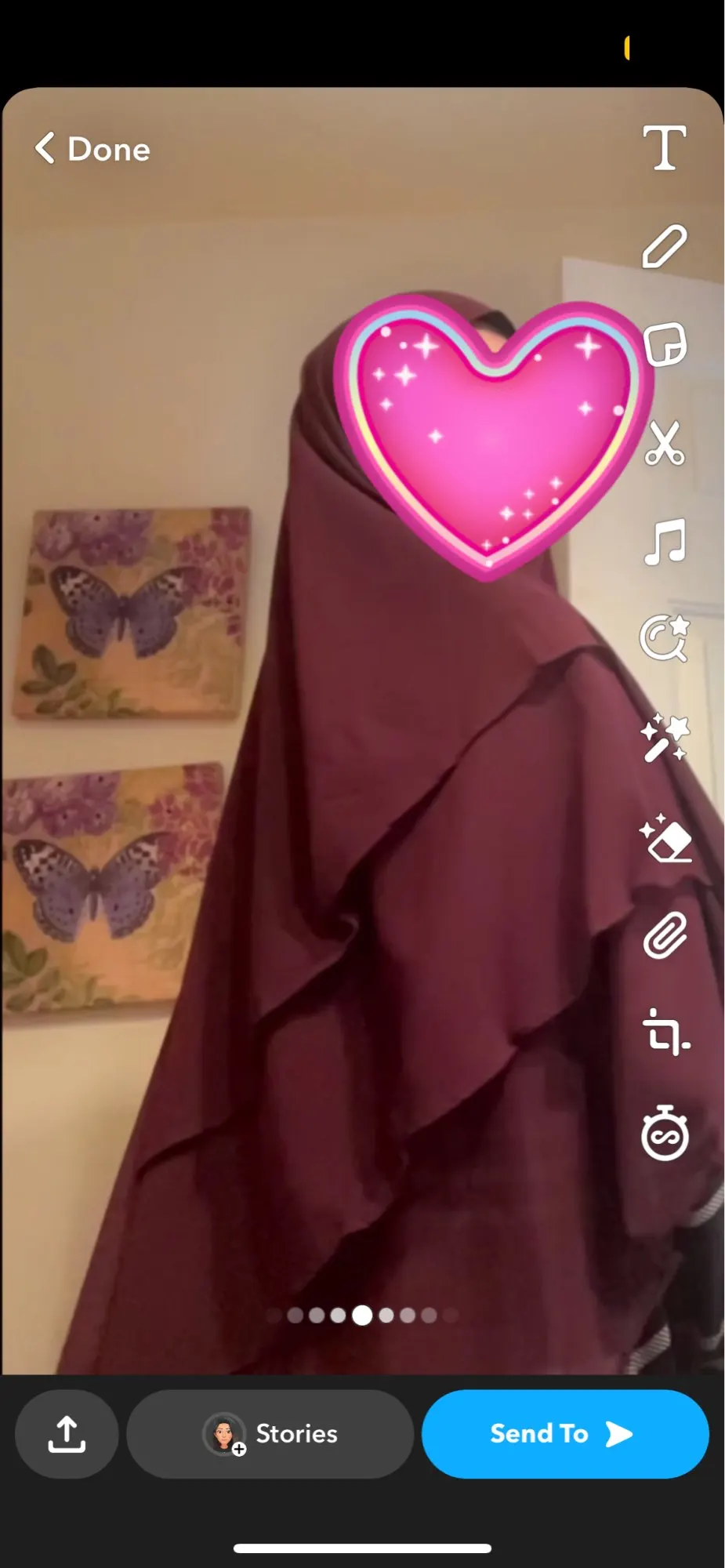Open the crop tool
Viewport: 725px width, 1568px height.
coord(665,1033)
